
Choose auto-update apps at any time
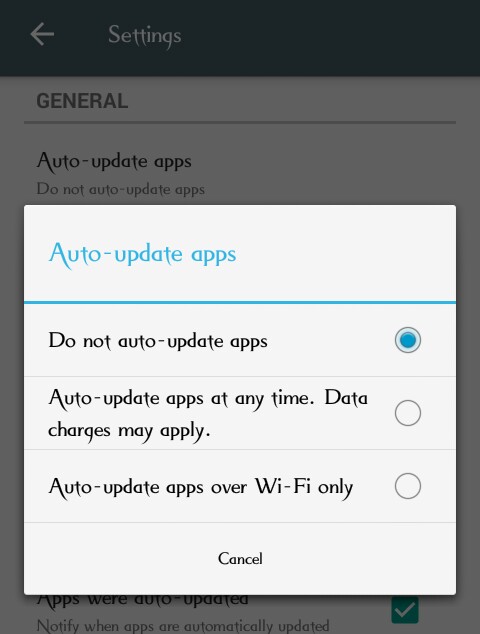[x=240, y=413]
